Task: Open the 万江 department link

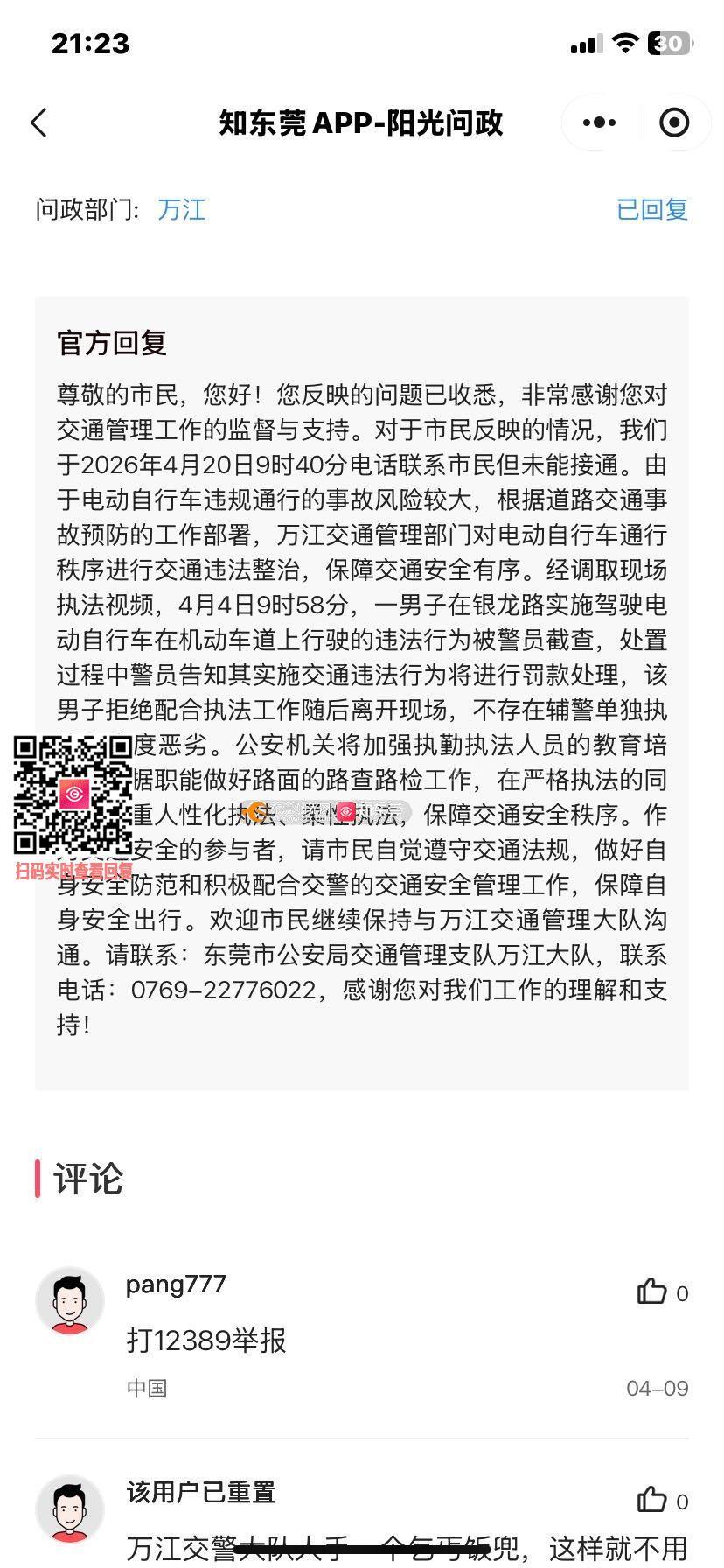Action: [182, 210]
